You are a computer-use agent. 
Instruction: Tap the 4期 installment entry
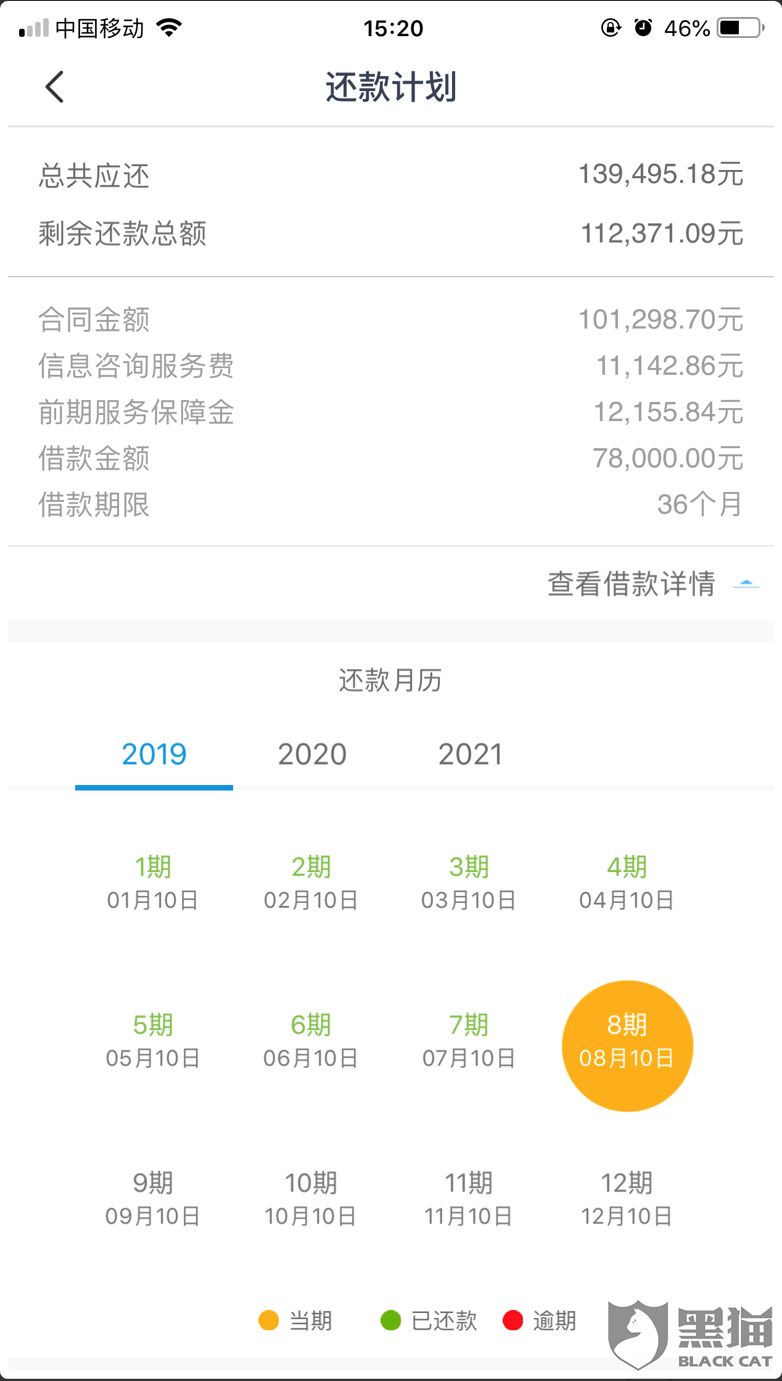click(627, 883)
